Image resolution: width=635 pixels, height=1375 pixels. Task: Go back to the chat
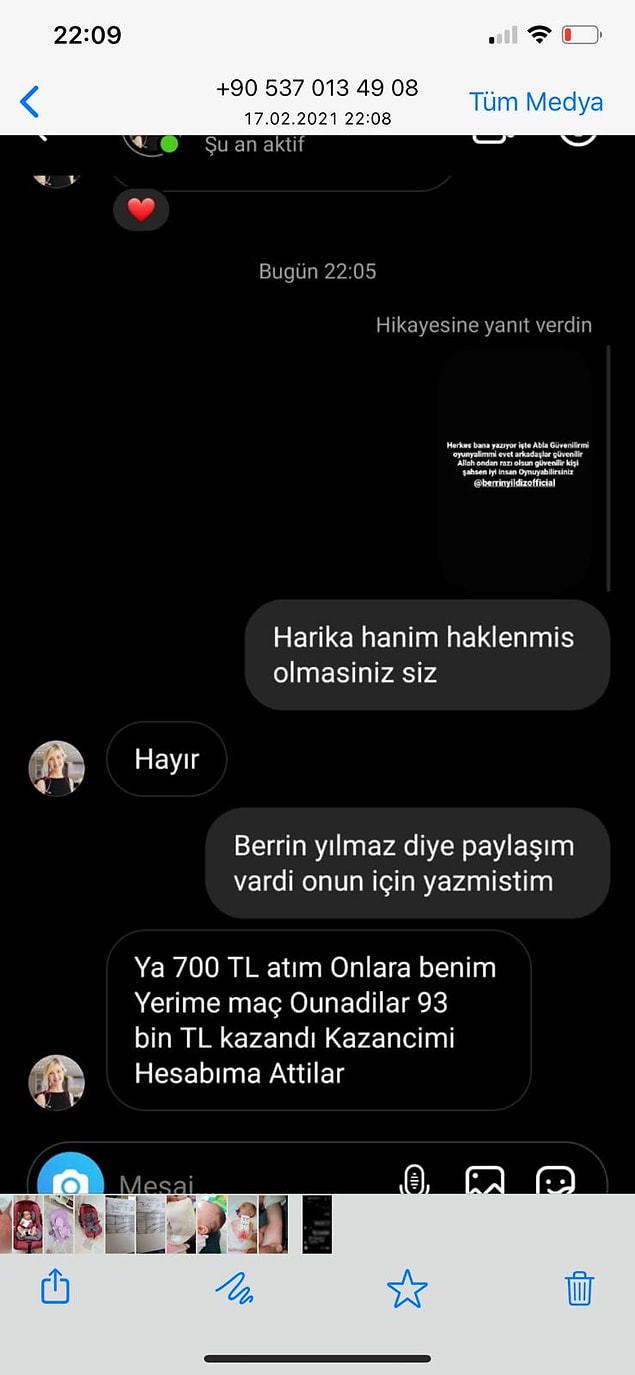(30, 102)
